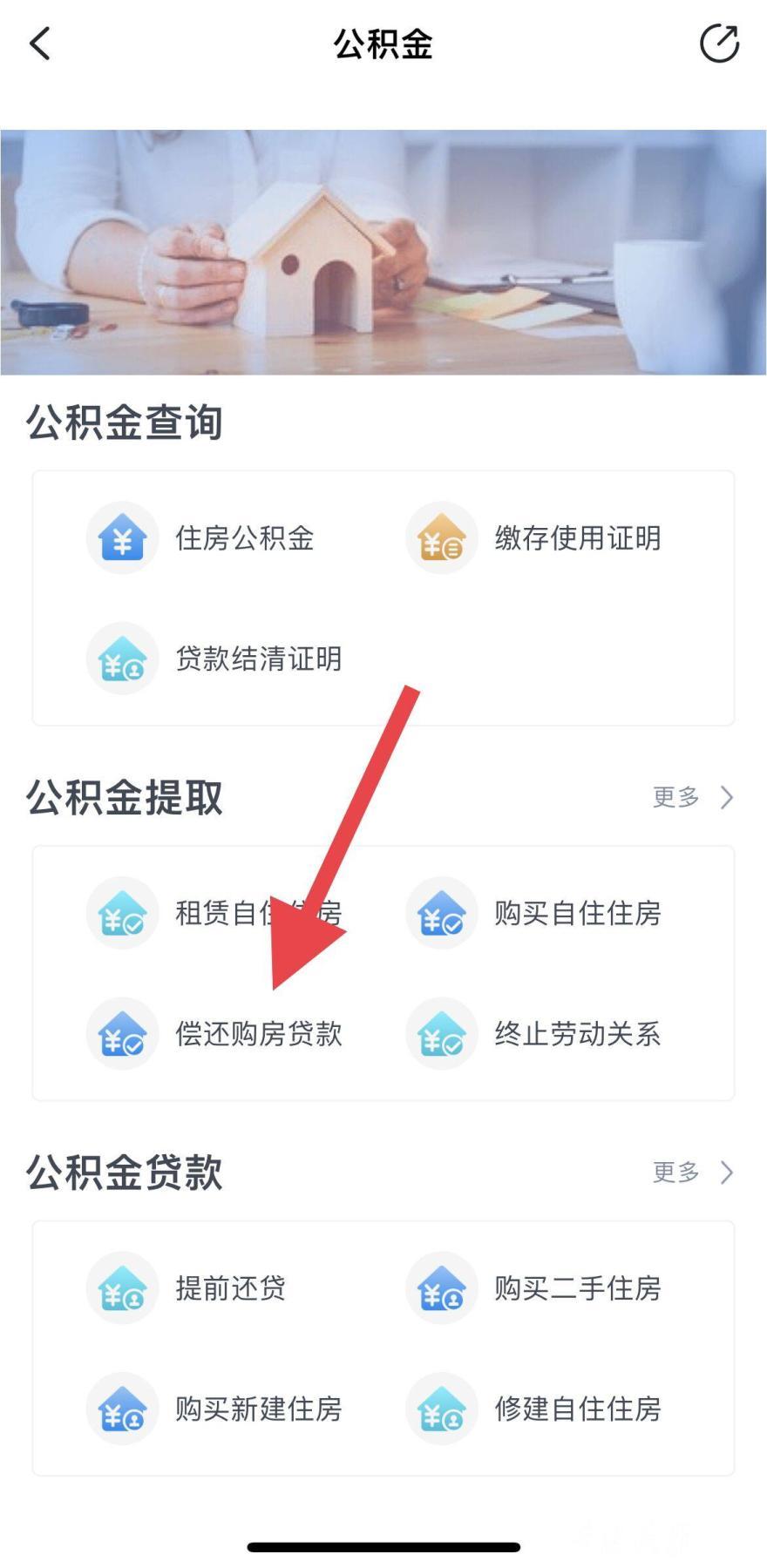Share the 公积金 page
The image size is (767, 1568).
coord(719,44)
